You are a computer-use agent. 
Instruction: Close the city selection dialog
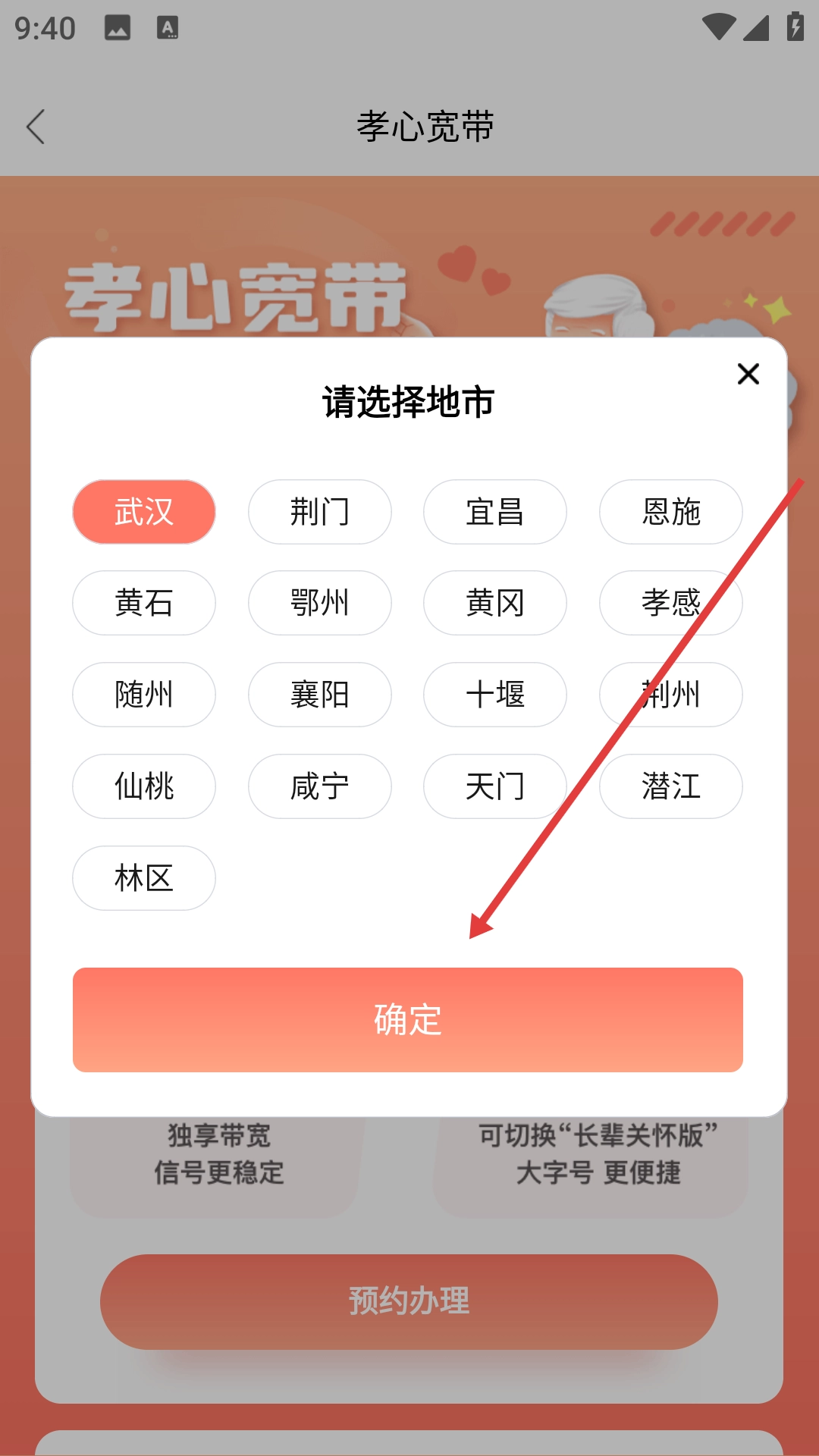pyautogui.click(x=748, y=374)
